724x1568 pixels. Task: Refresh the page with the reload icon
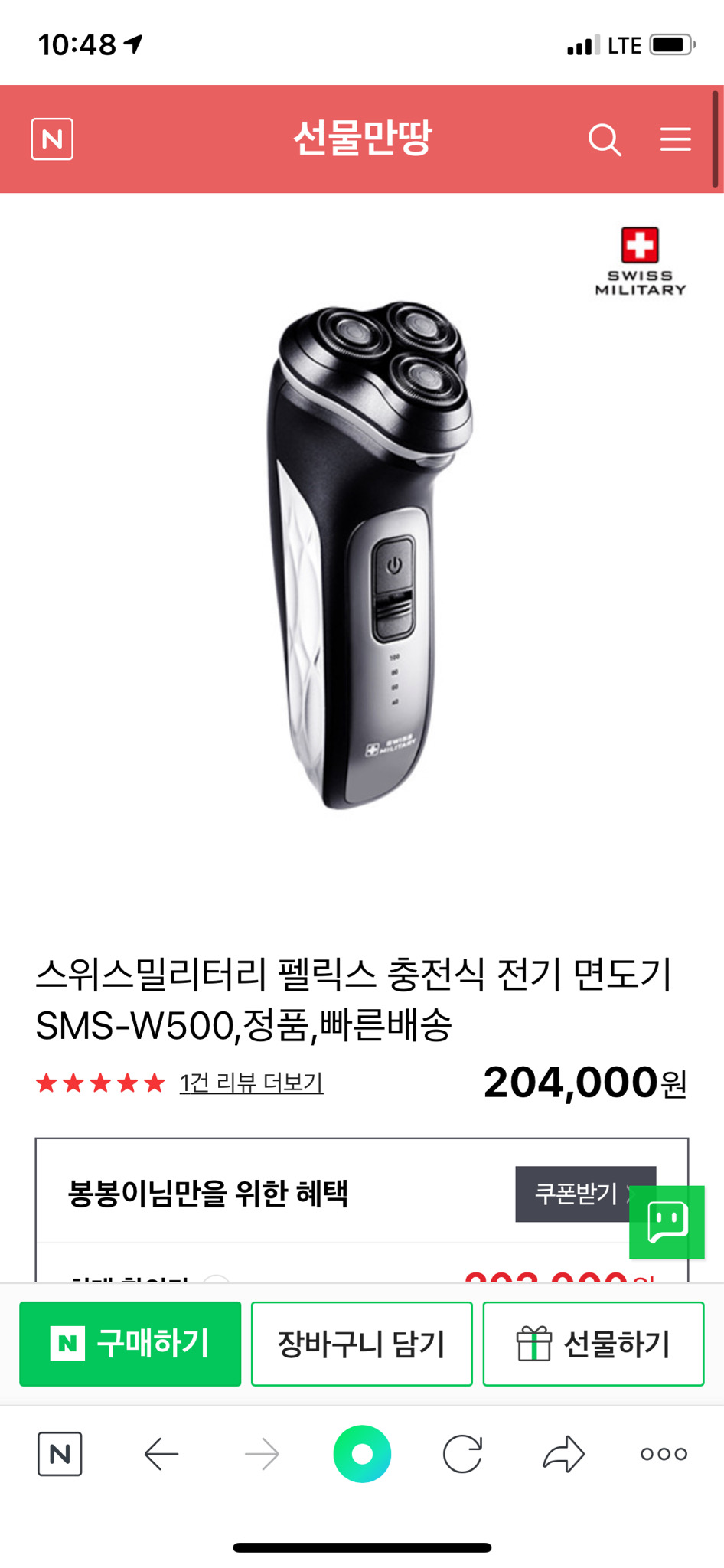[462, 1454]
